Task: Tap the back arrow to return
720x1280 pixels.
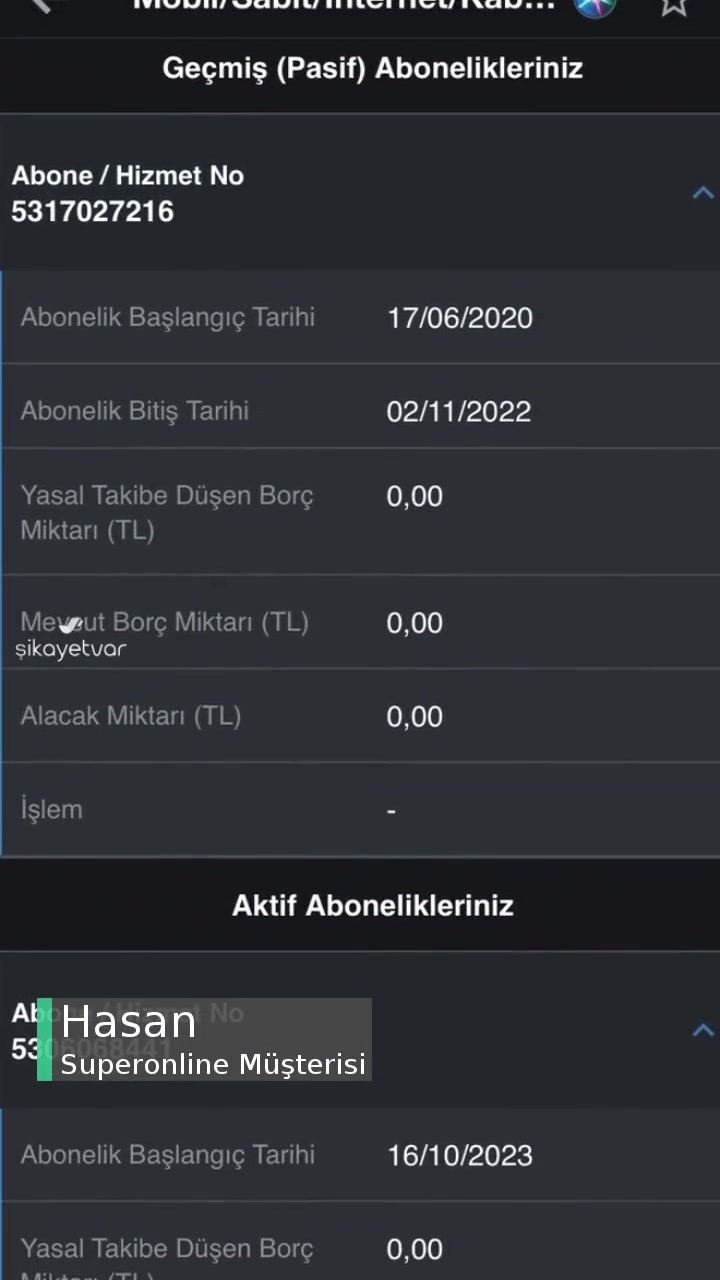Action: 40,8
